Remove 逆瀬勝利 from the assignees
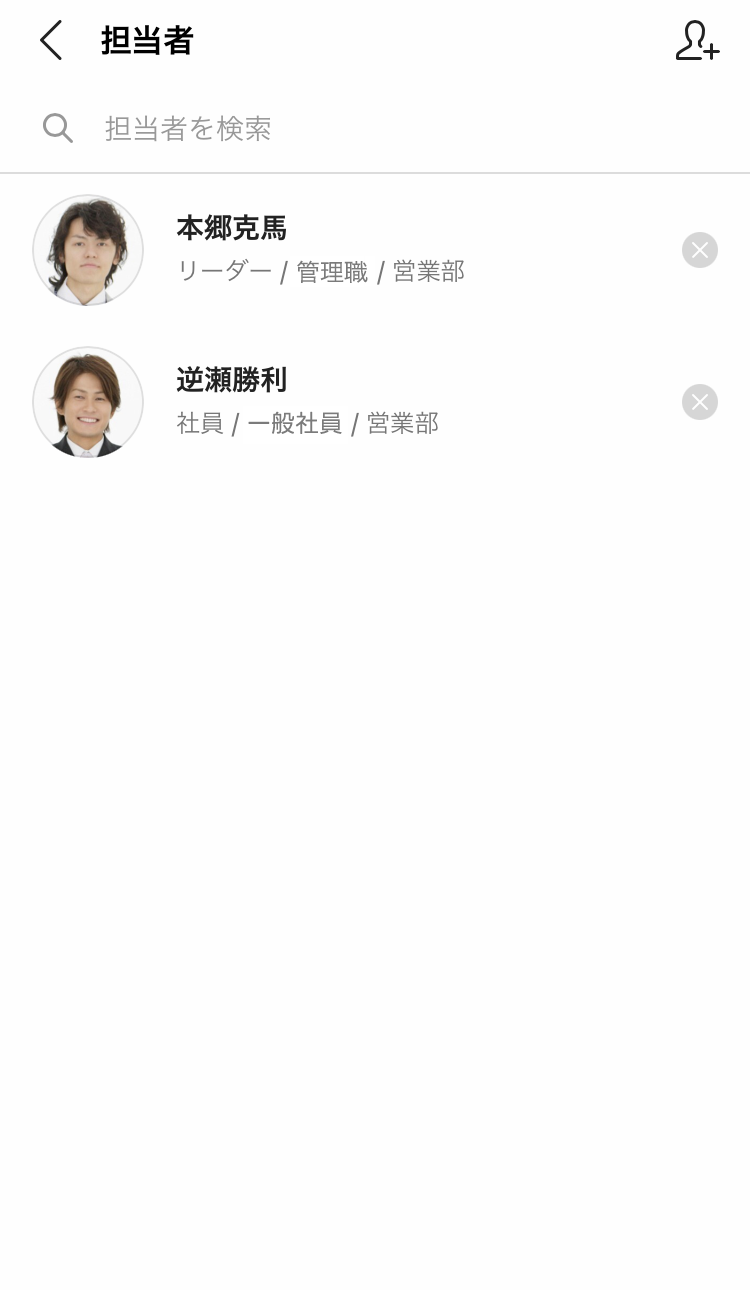Image resolution: width=750 pixels, height=1290 pixels. [700, 402]
